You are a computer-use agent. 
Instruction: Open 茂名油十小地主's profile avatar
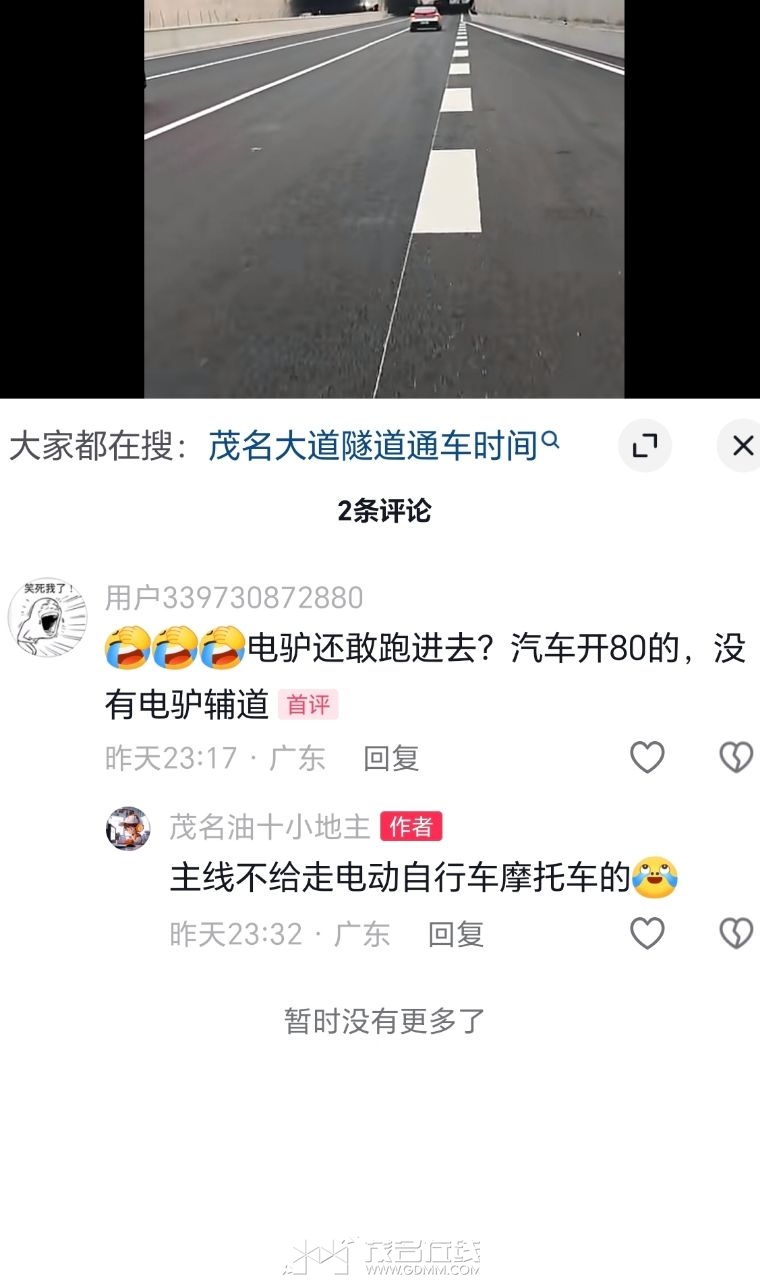[x=128, y=828]
